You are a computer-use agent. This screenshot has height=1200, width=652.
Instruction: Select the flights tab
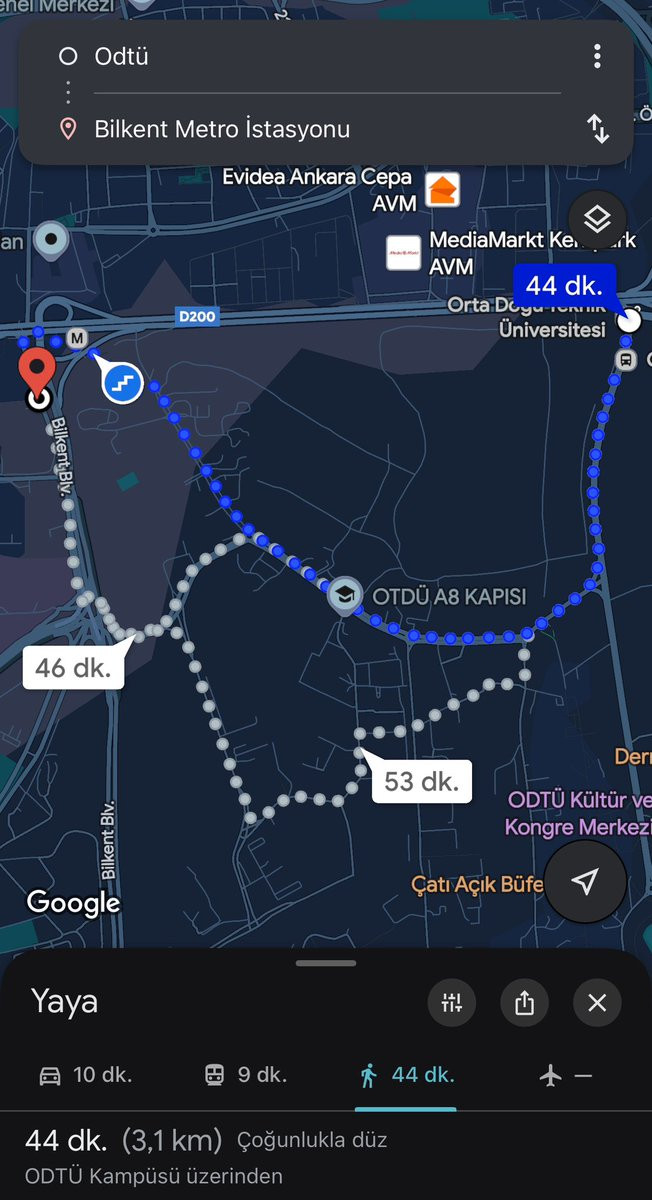coord(565,1075)
